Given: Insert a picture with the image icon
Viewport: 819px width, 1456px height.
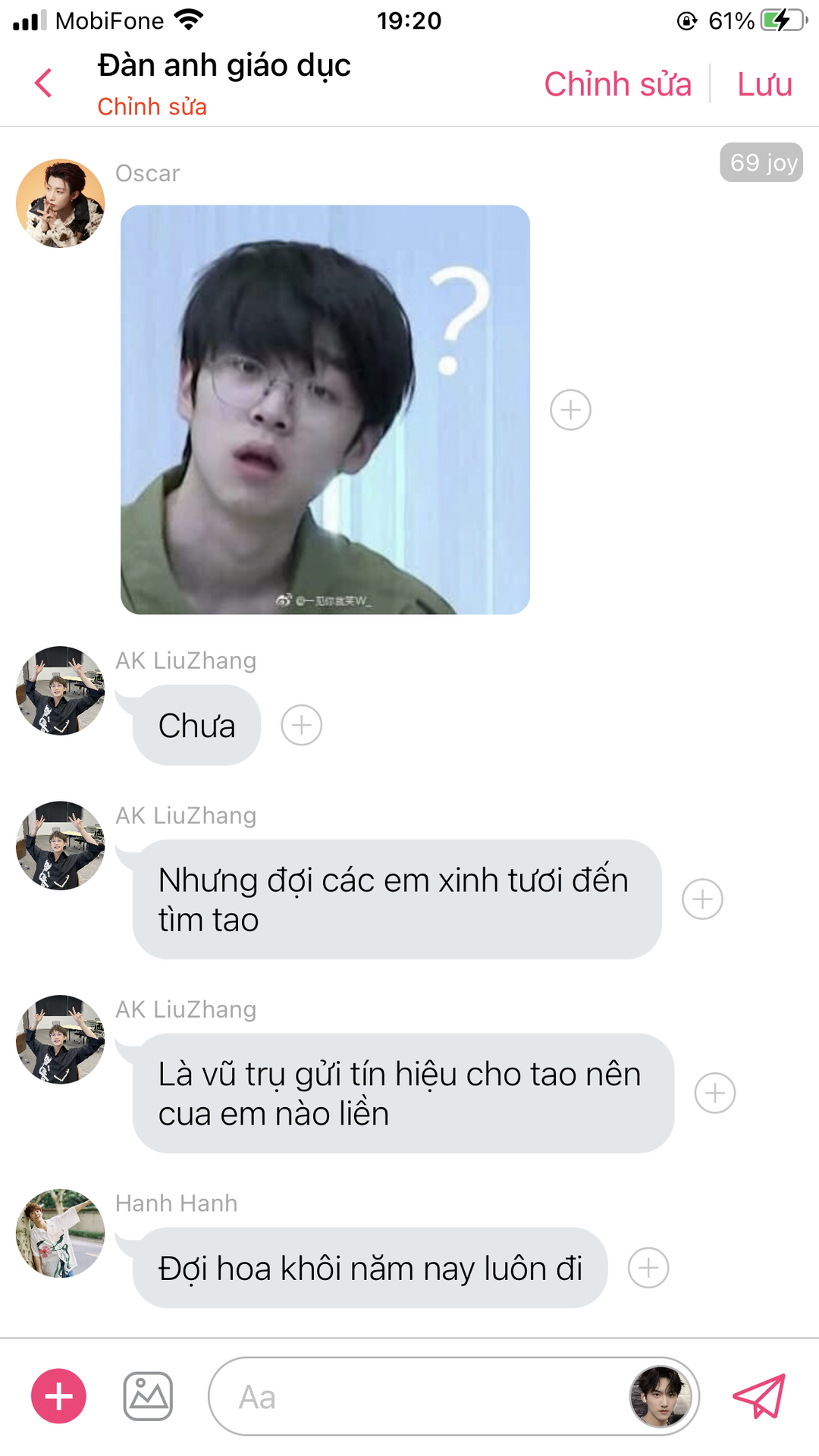Looking at the screenshot, I should click(x=148, y=1396).
